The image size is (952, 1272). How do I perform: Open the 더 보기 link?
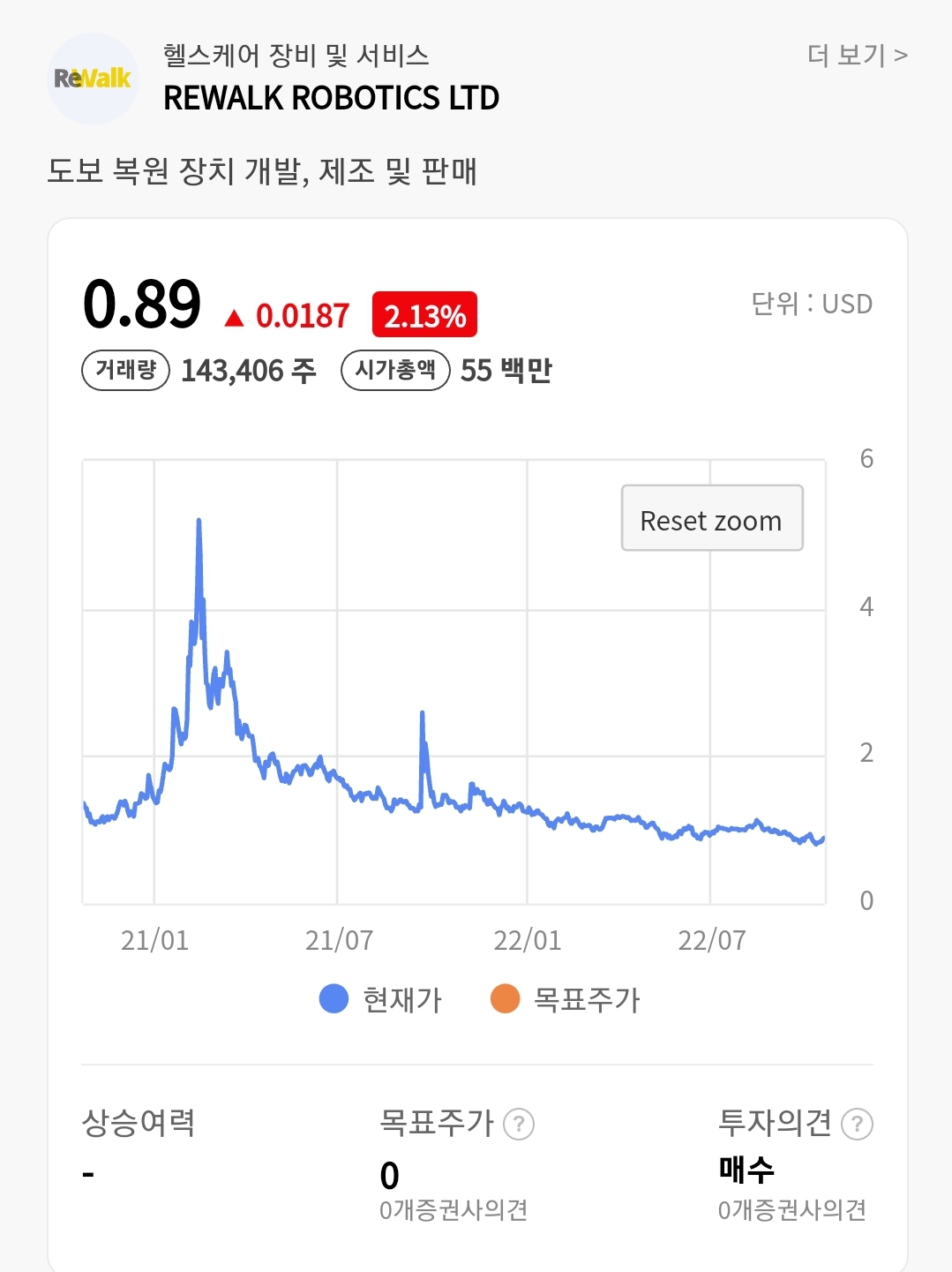pyautogui.click(x=857, y=56)
